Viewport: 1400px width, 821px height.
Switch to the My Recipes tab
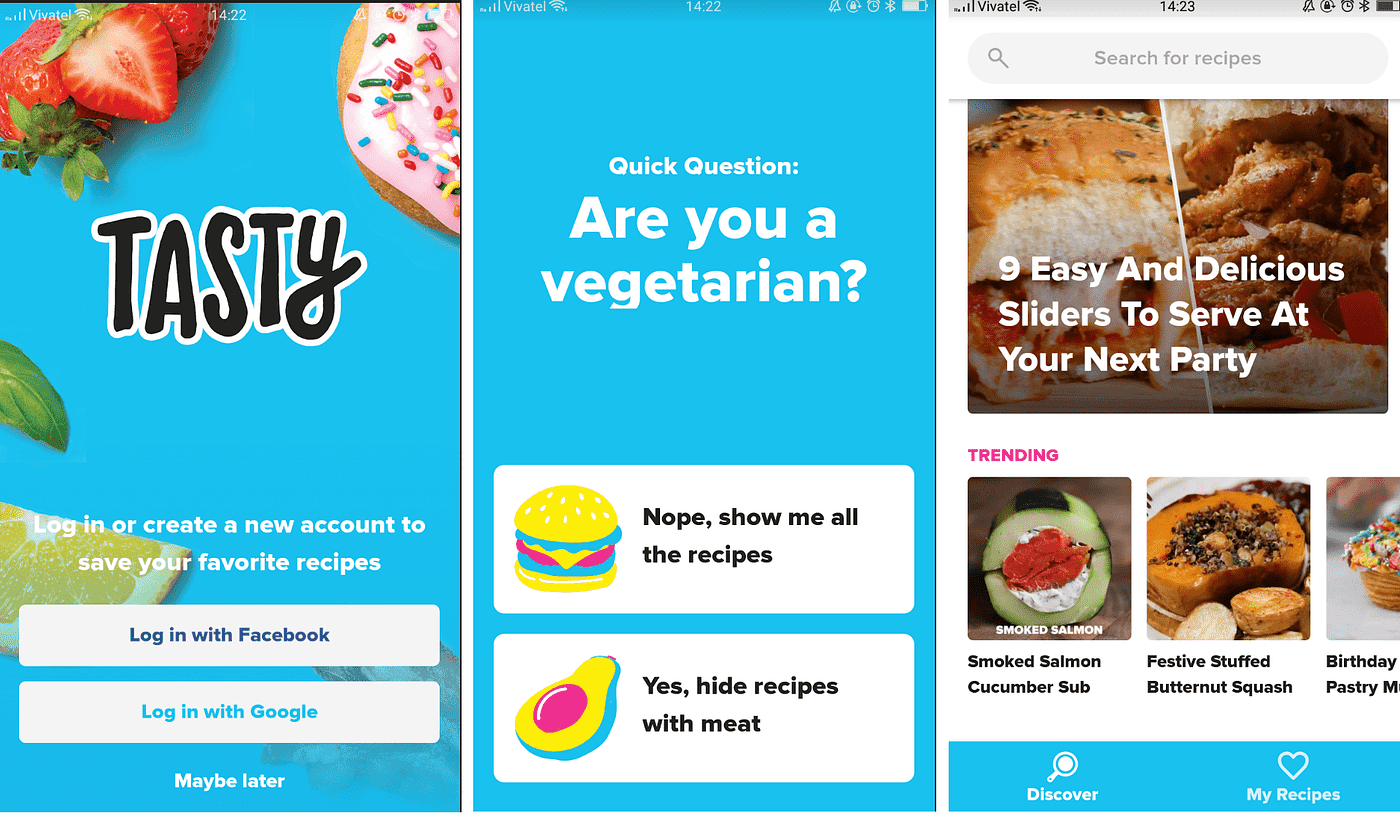pyautogui.click(x=1292, y=778)
